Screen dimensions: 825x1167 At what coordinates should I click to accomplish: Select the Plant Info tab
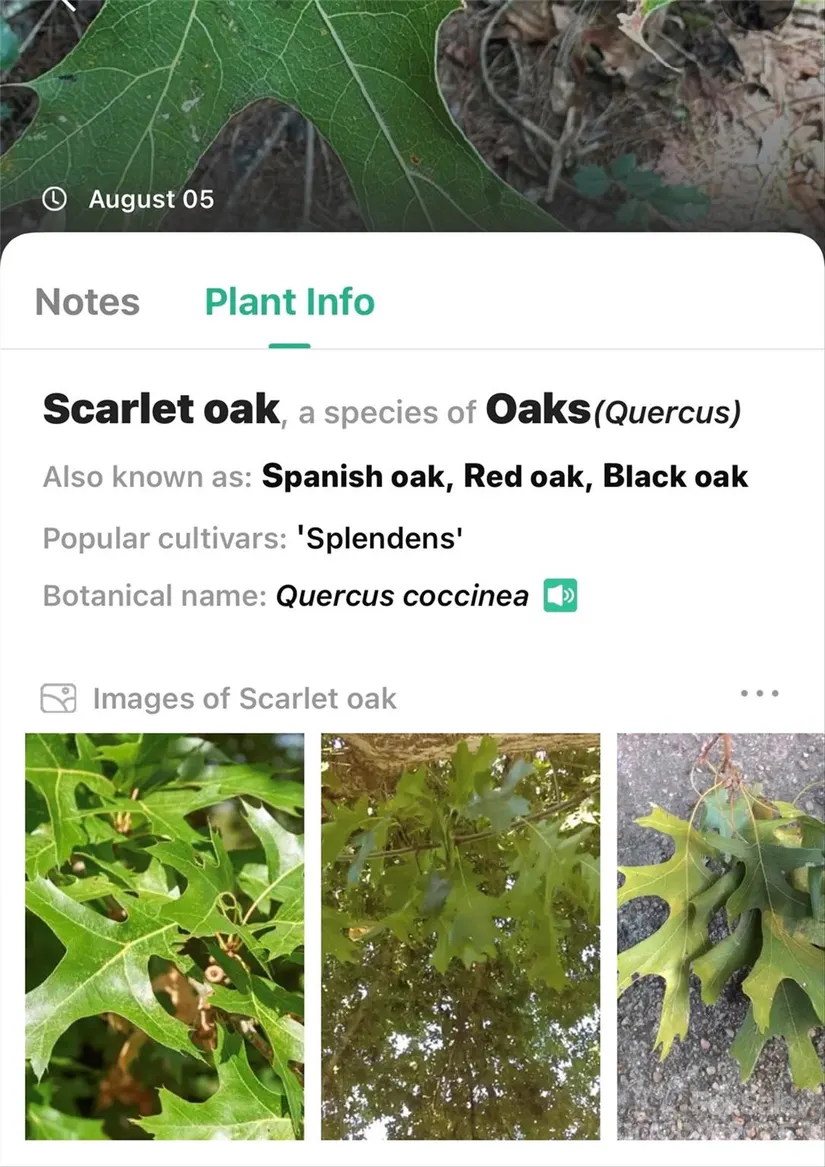pos(289,302)
